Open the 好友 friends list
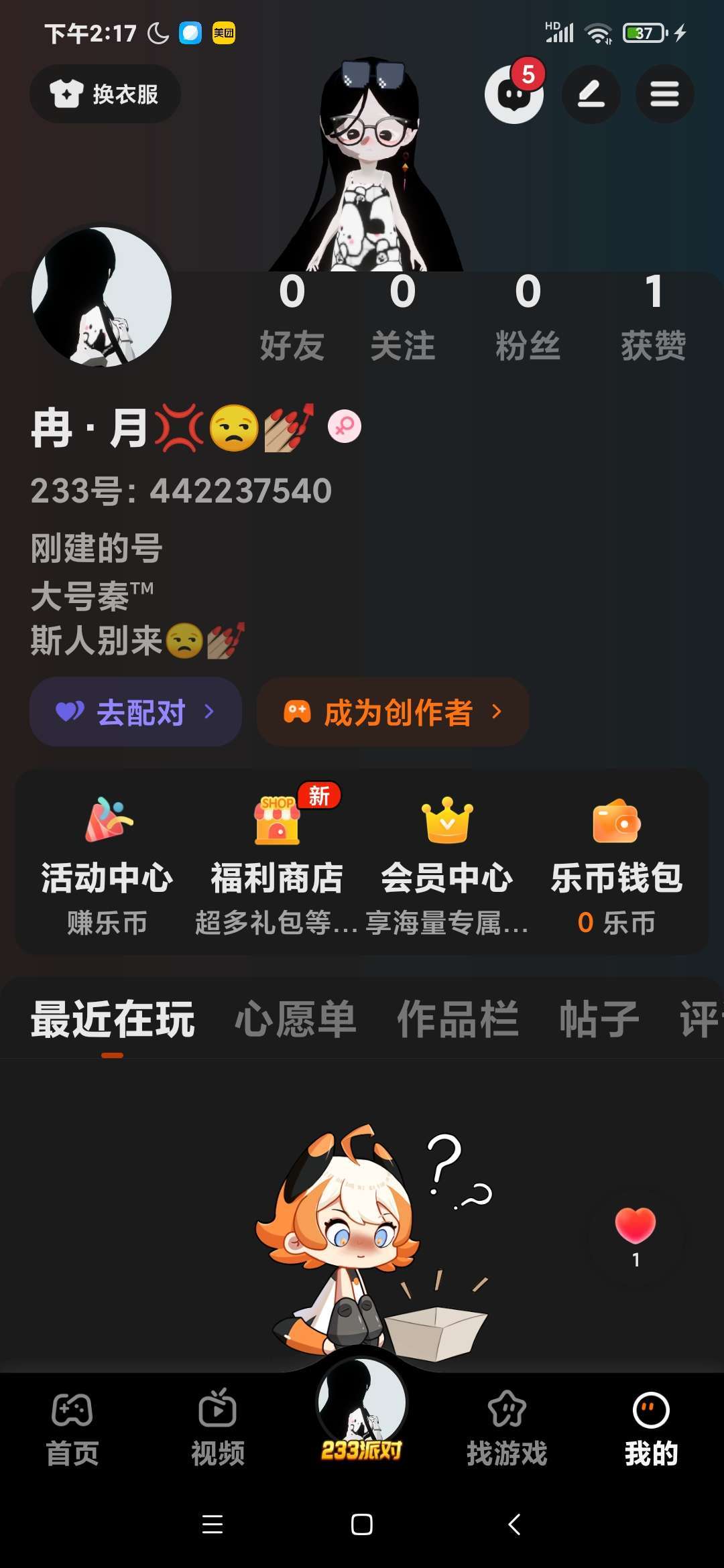The height and width of the screenshot is (1568, 724). (292, 316)
